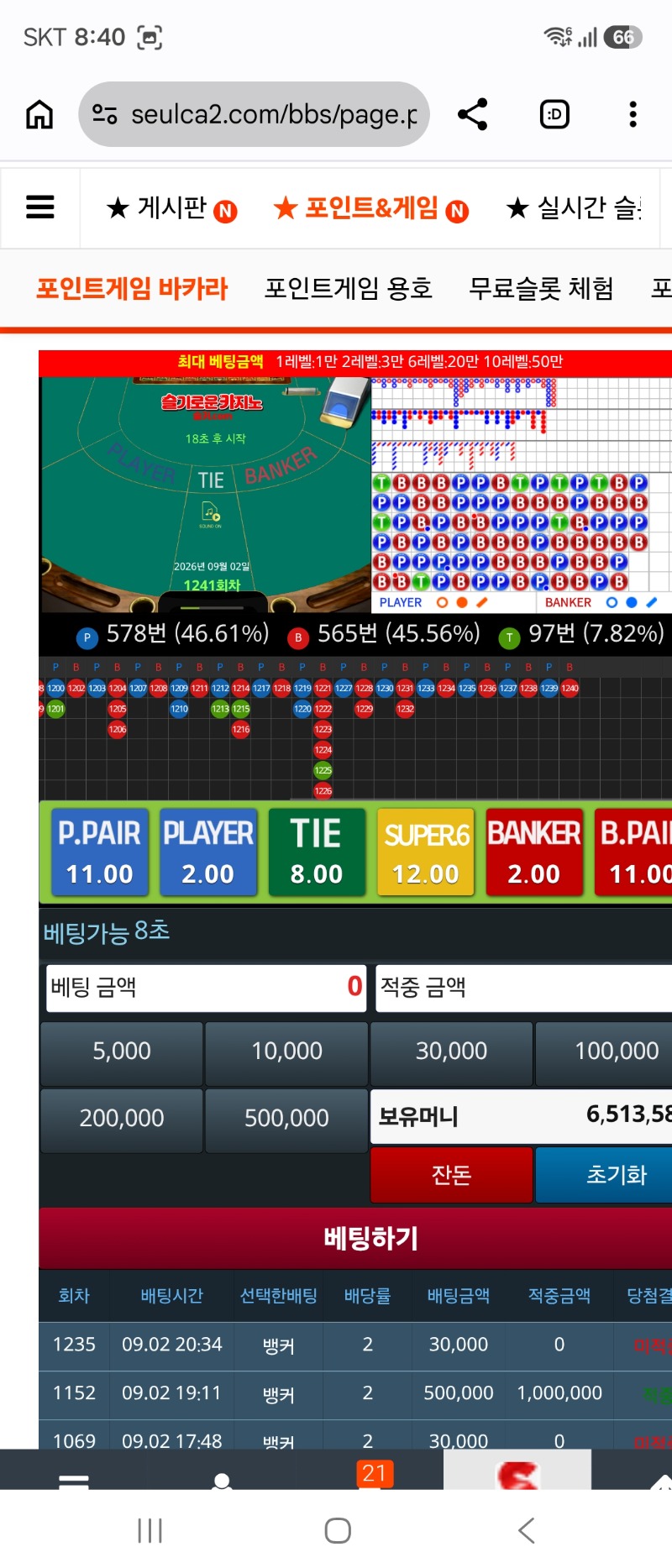
Task: Open the 게시판 menu
Action: click(x=171, y=207)
